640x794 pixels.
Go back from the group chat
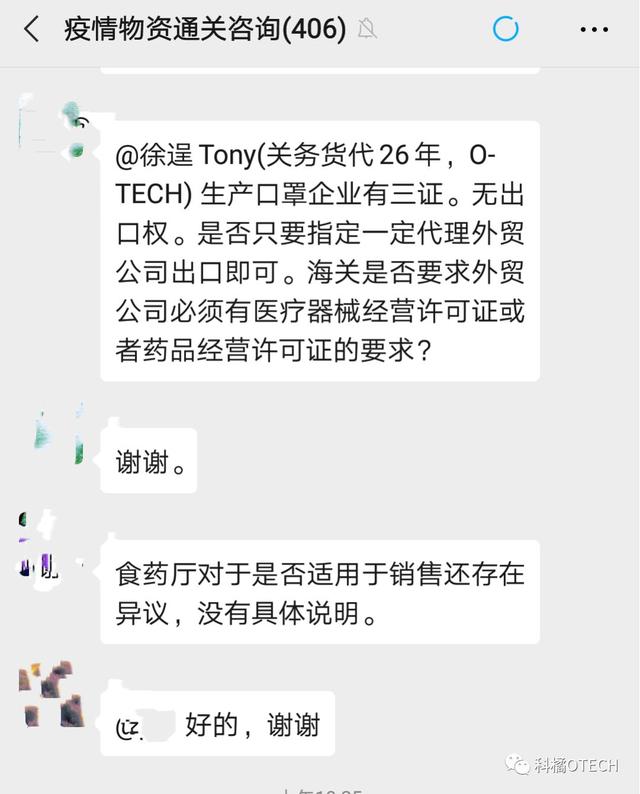click(x=32, y=29)
